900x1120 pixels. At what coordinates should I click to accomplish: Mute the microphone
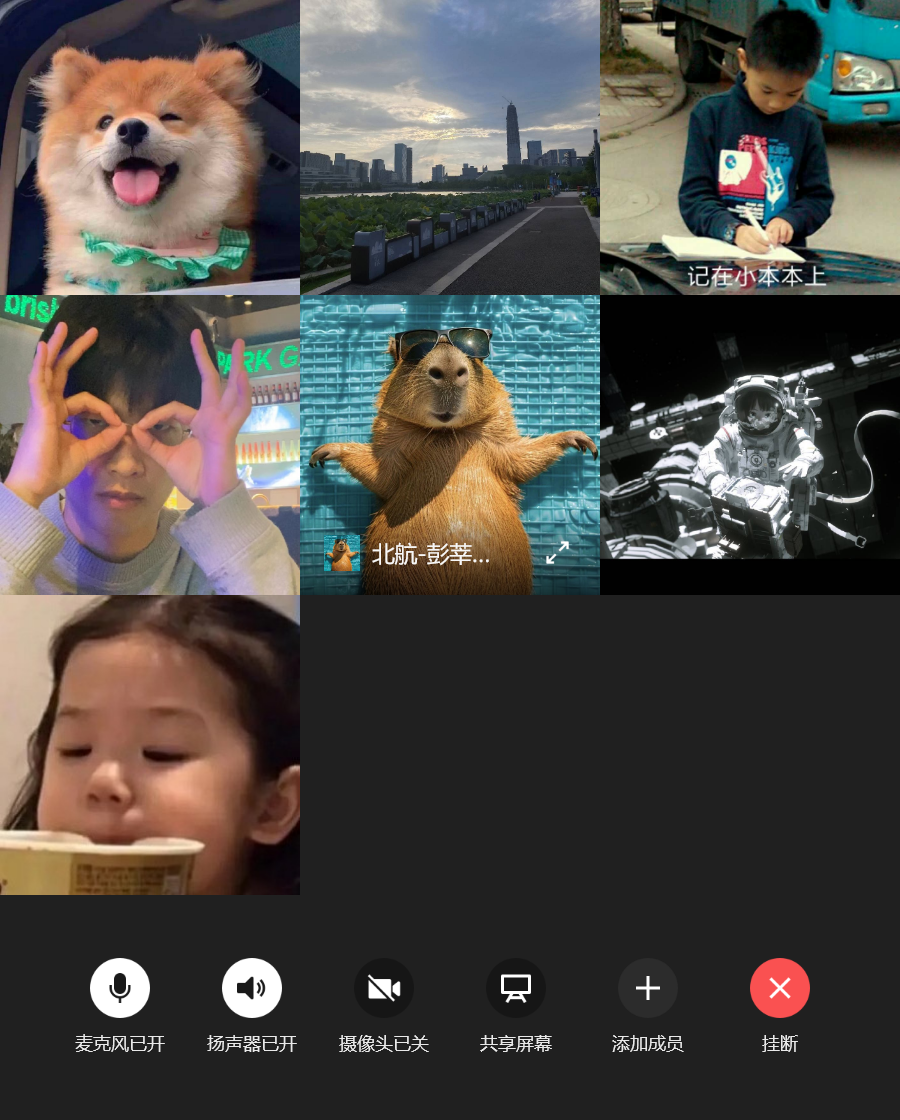120,988
